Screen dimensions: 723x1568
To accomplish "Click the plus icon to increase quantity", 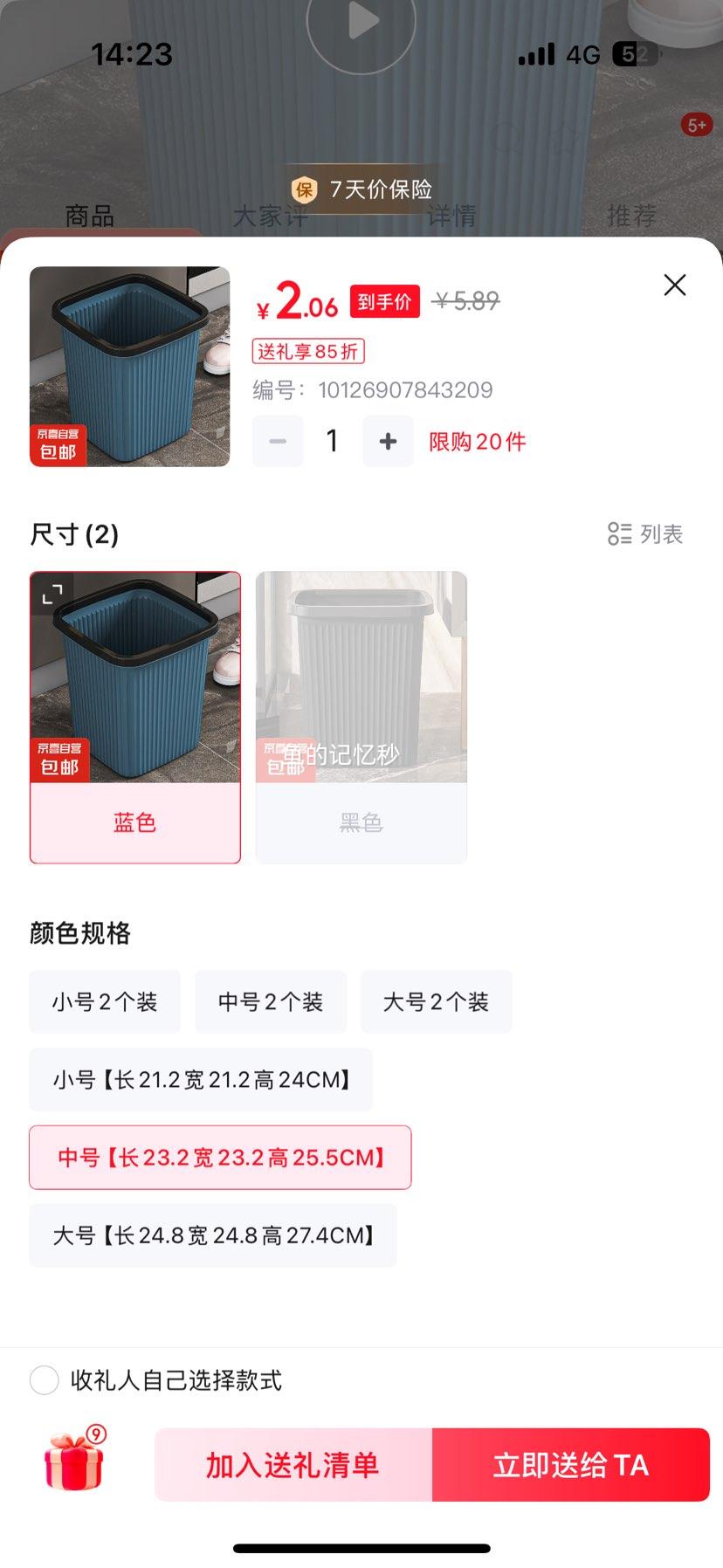I will click(388, 441).
